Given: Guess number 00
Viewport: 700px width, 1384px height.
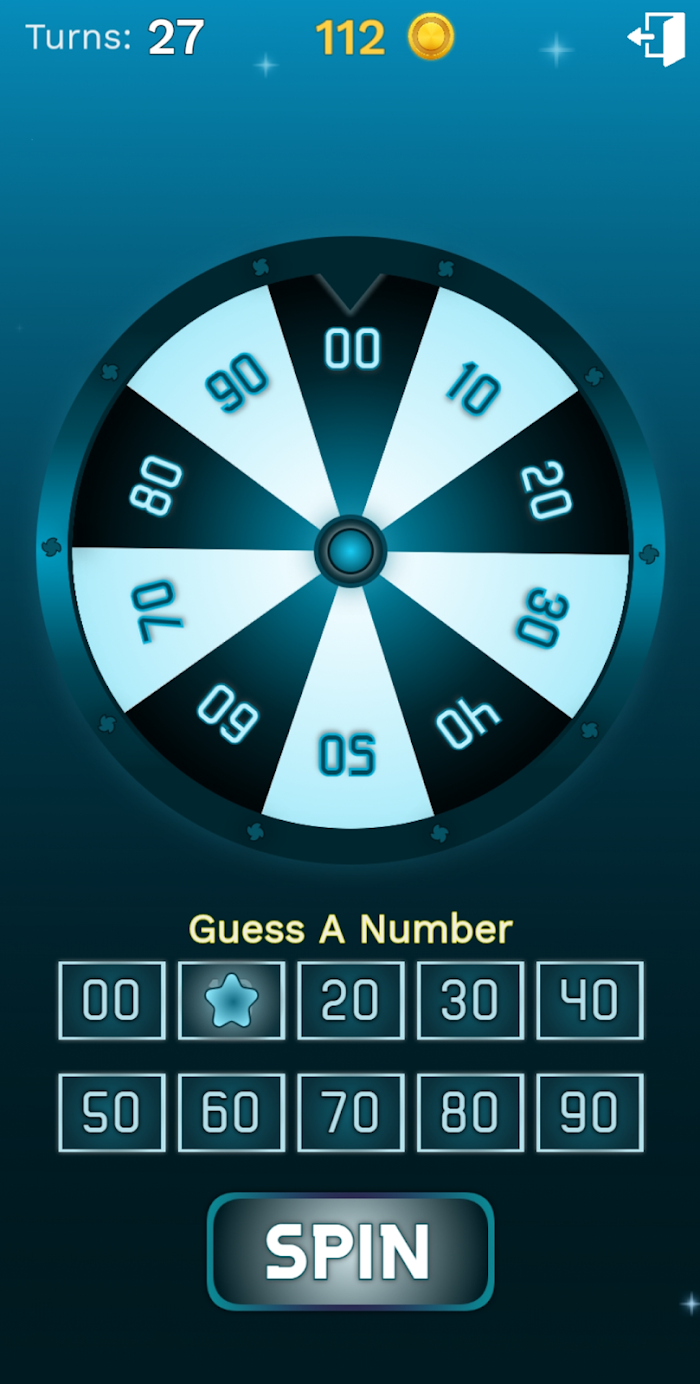Looking at the screenshot, I should click(111, 1001).
